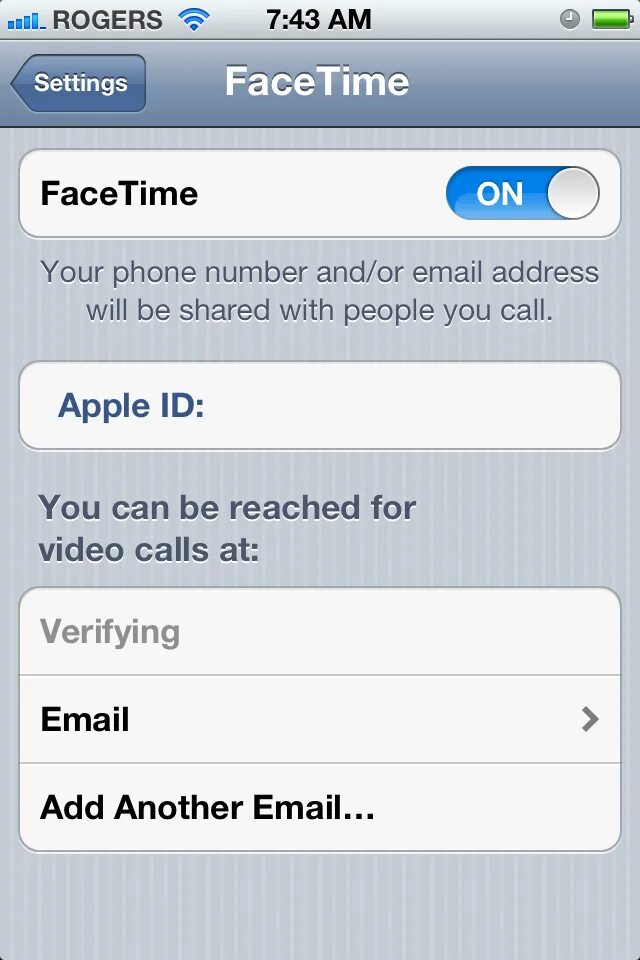Image resolution: width=640 pixels, height=960 pixels.
Task: Turn off the FaceTime switch
Action: 522,193
